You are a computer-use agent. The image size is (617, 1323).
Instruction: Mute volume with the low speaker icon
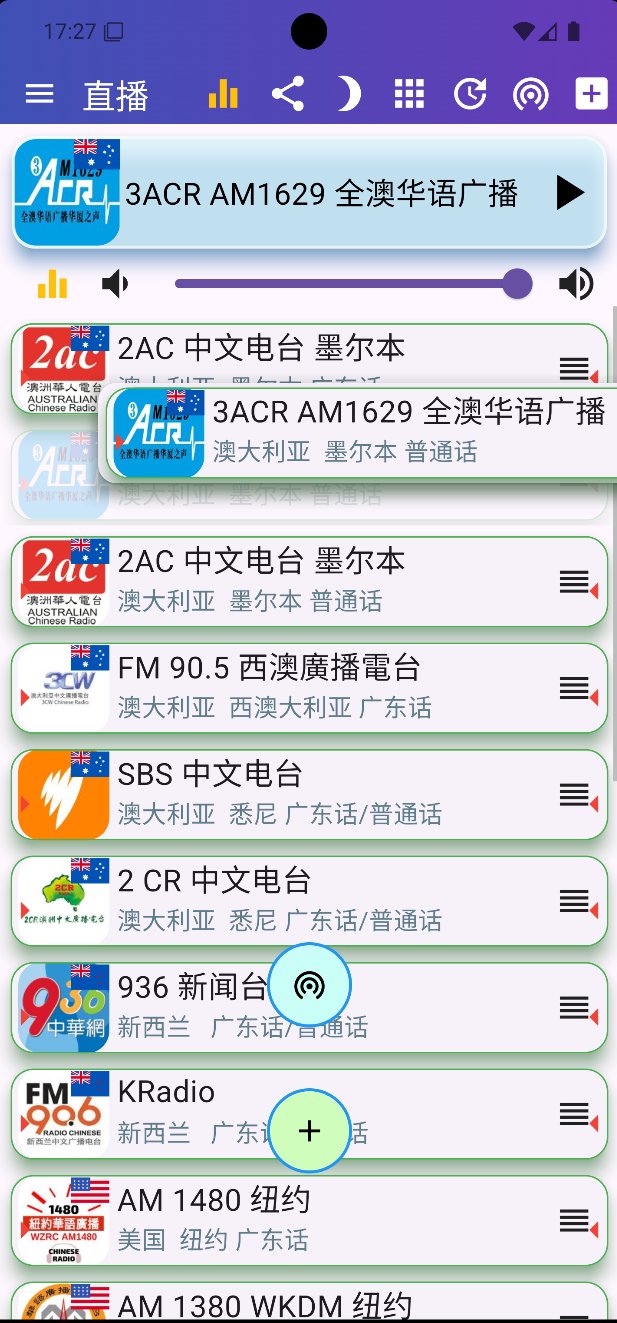[116, 284]
